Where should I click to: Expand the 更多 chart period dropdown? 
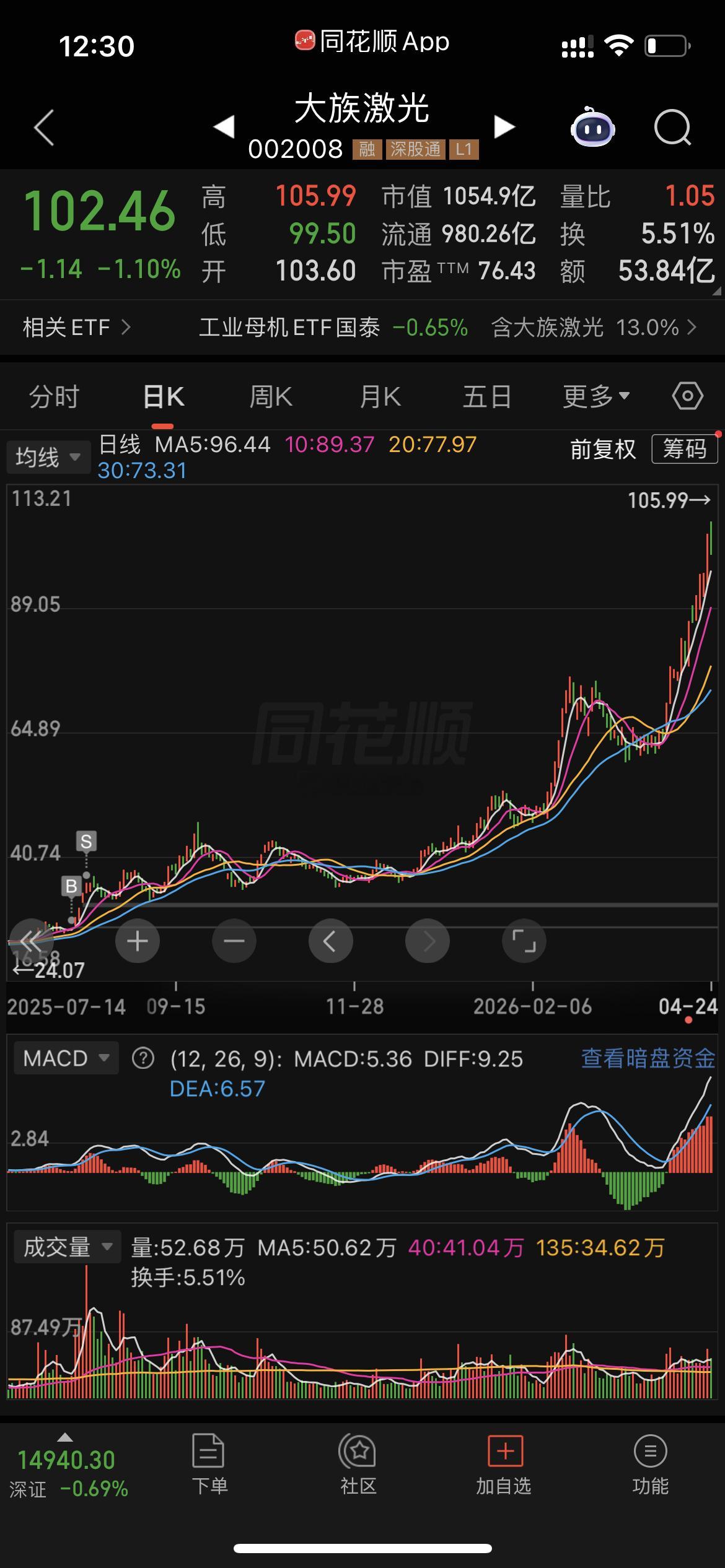pos(596,396)
